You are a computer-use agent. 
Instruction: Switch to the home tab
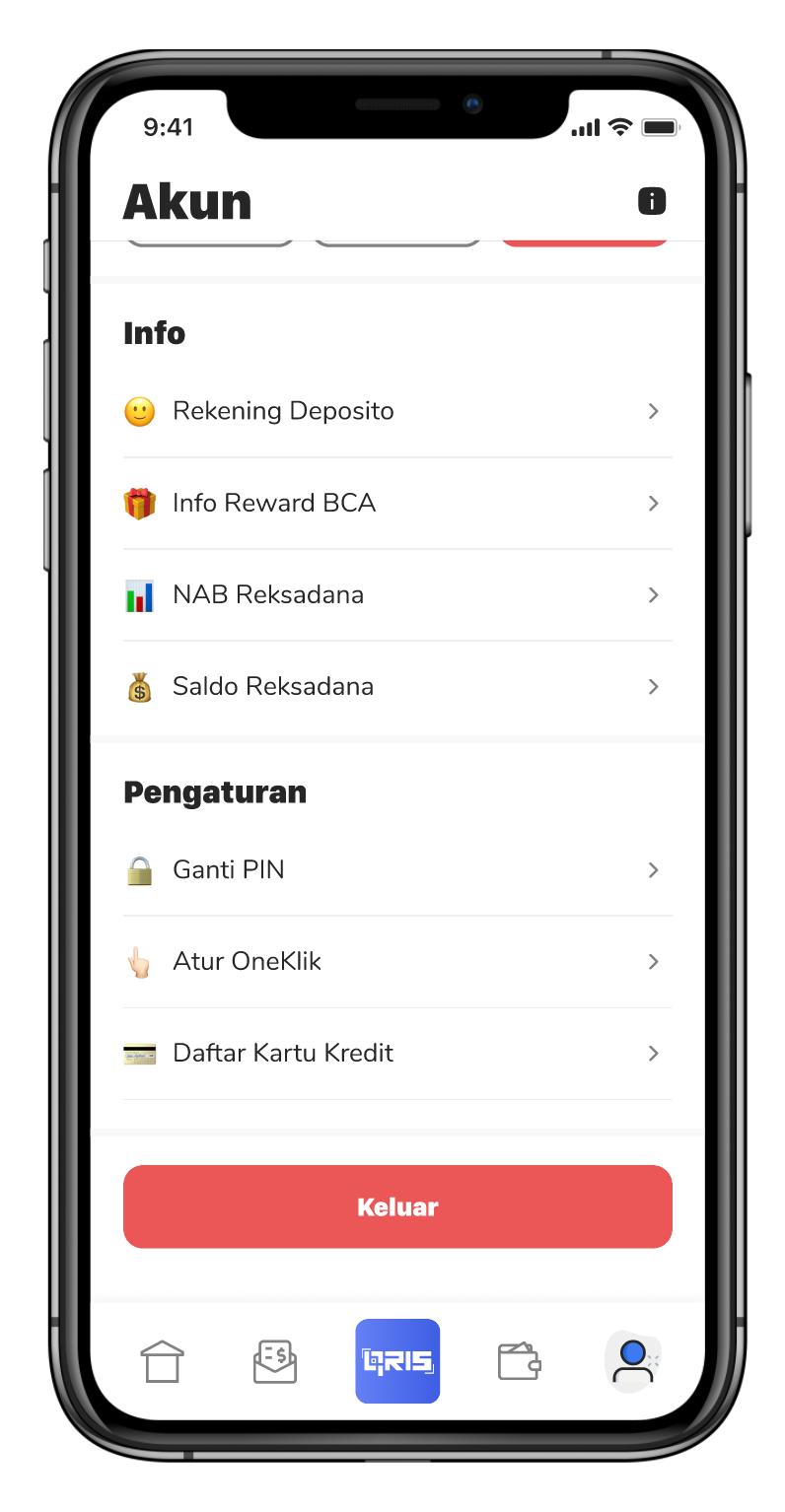tap(162, 1362)
